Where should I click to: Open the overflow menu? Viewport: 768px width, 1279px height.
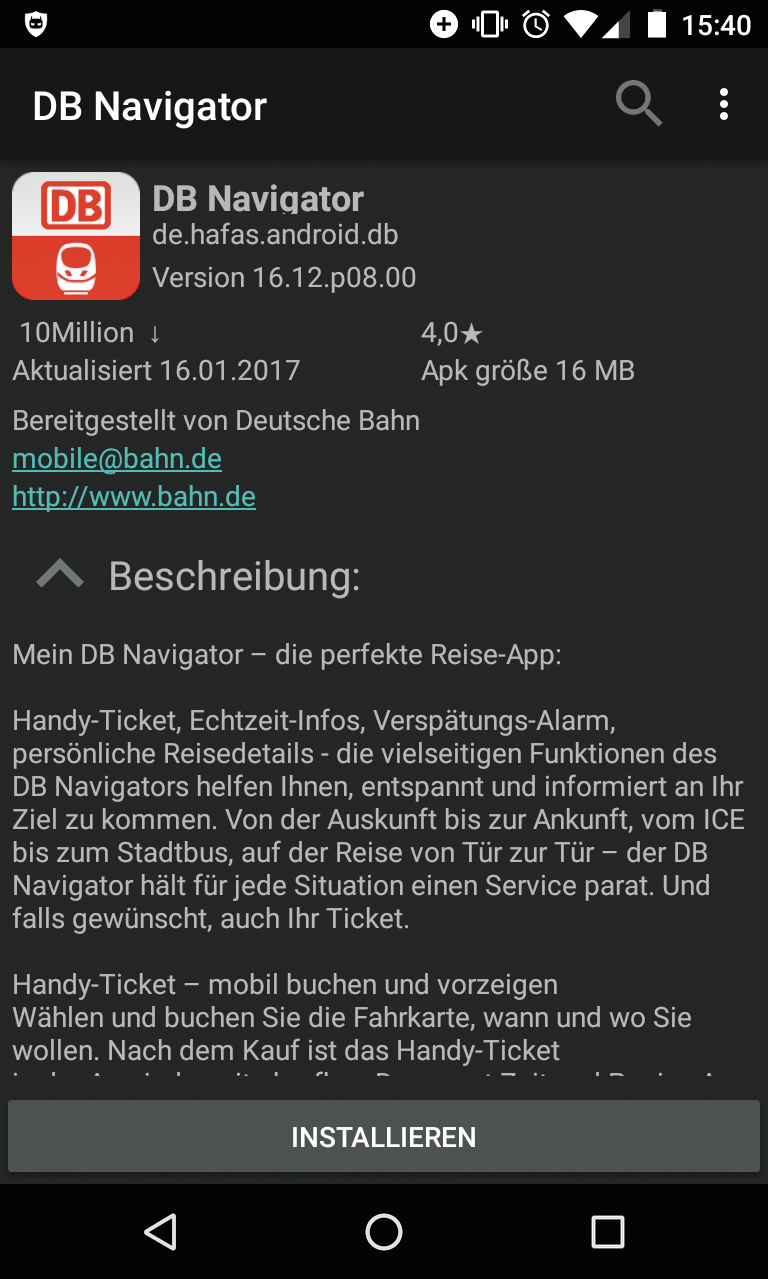click(x=723, y=104)
